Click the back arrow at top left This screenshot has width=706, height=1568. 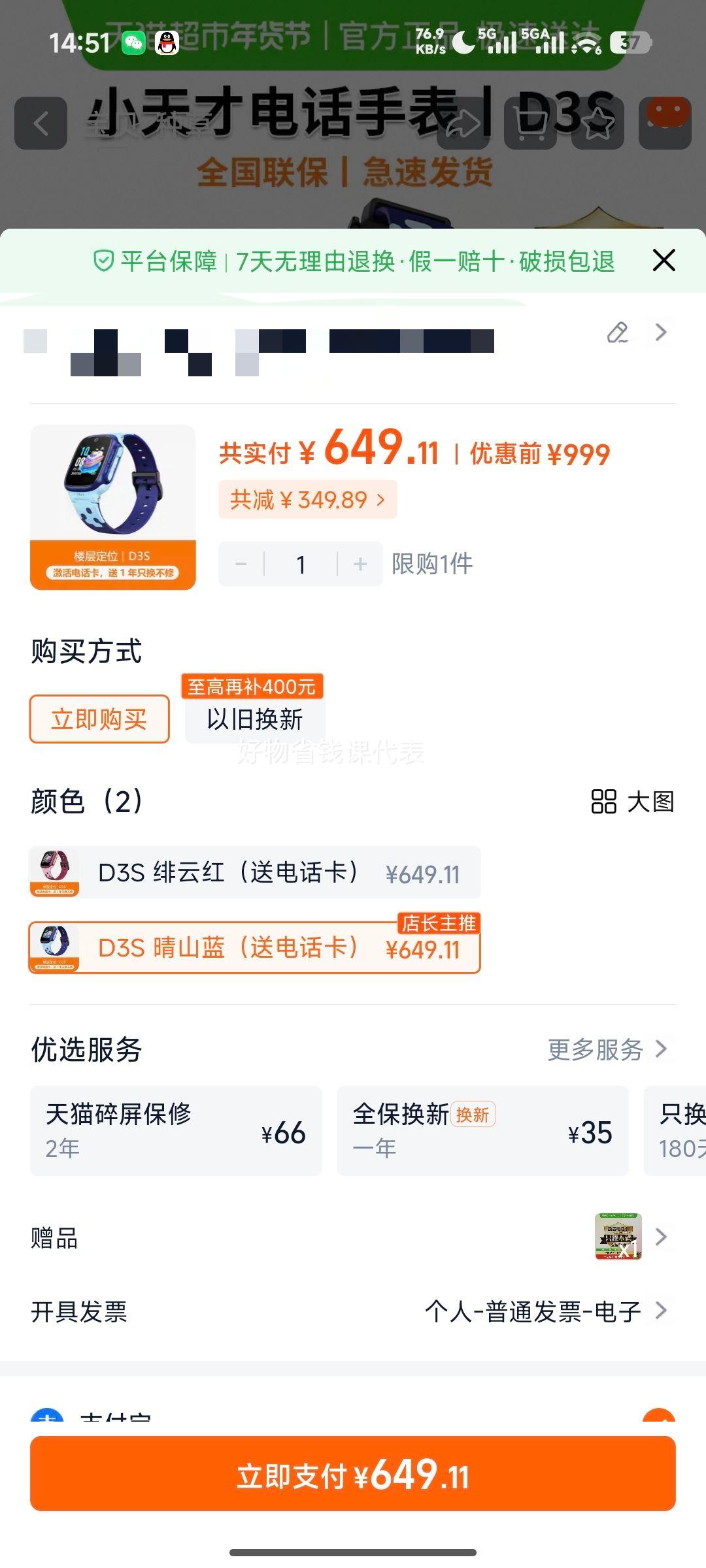pos(41,123)
